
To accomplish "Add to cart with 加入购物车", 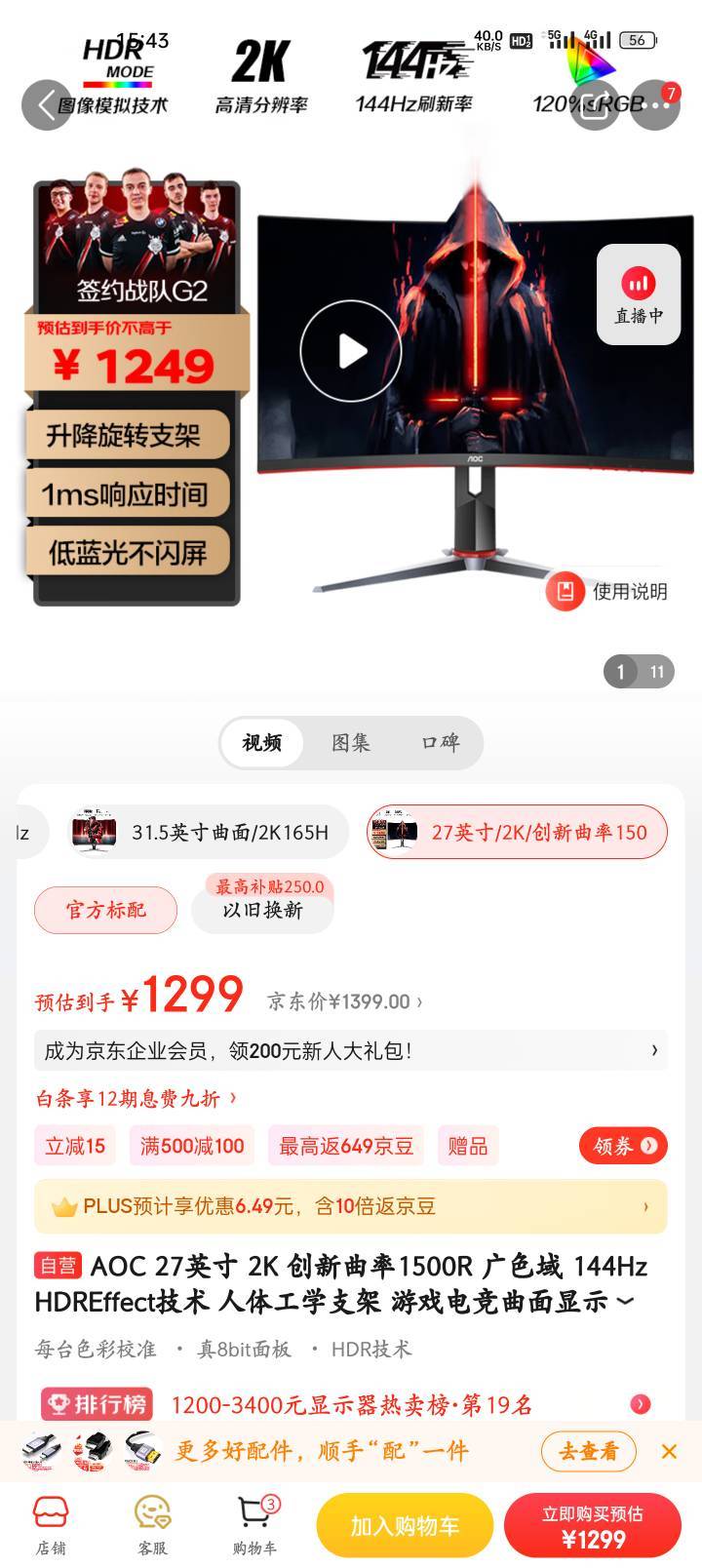I will point(405,1526).
